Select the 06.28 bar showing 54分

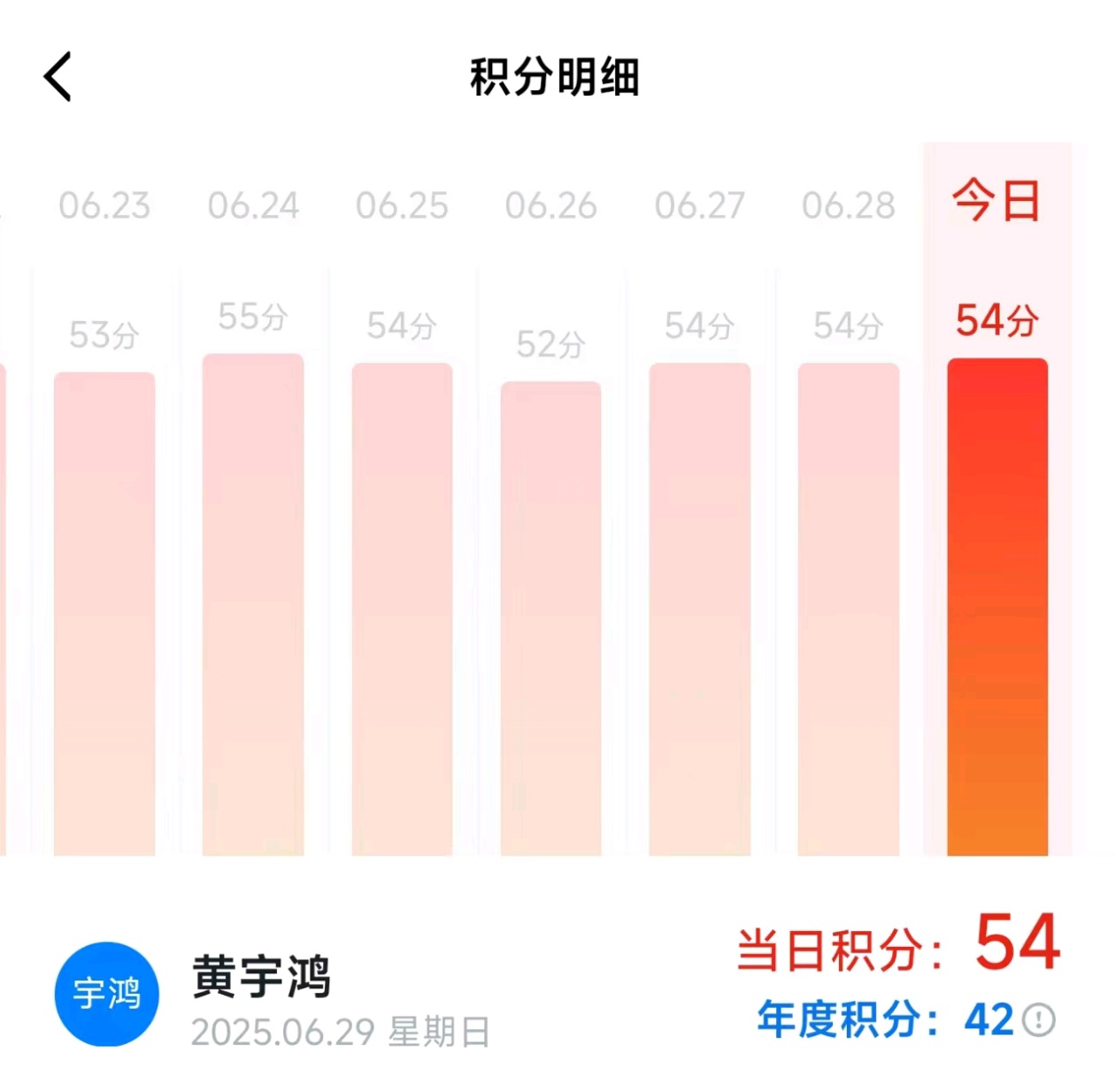(x=848, y=608)
